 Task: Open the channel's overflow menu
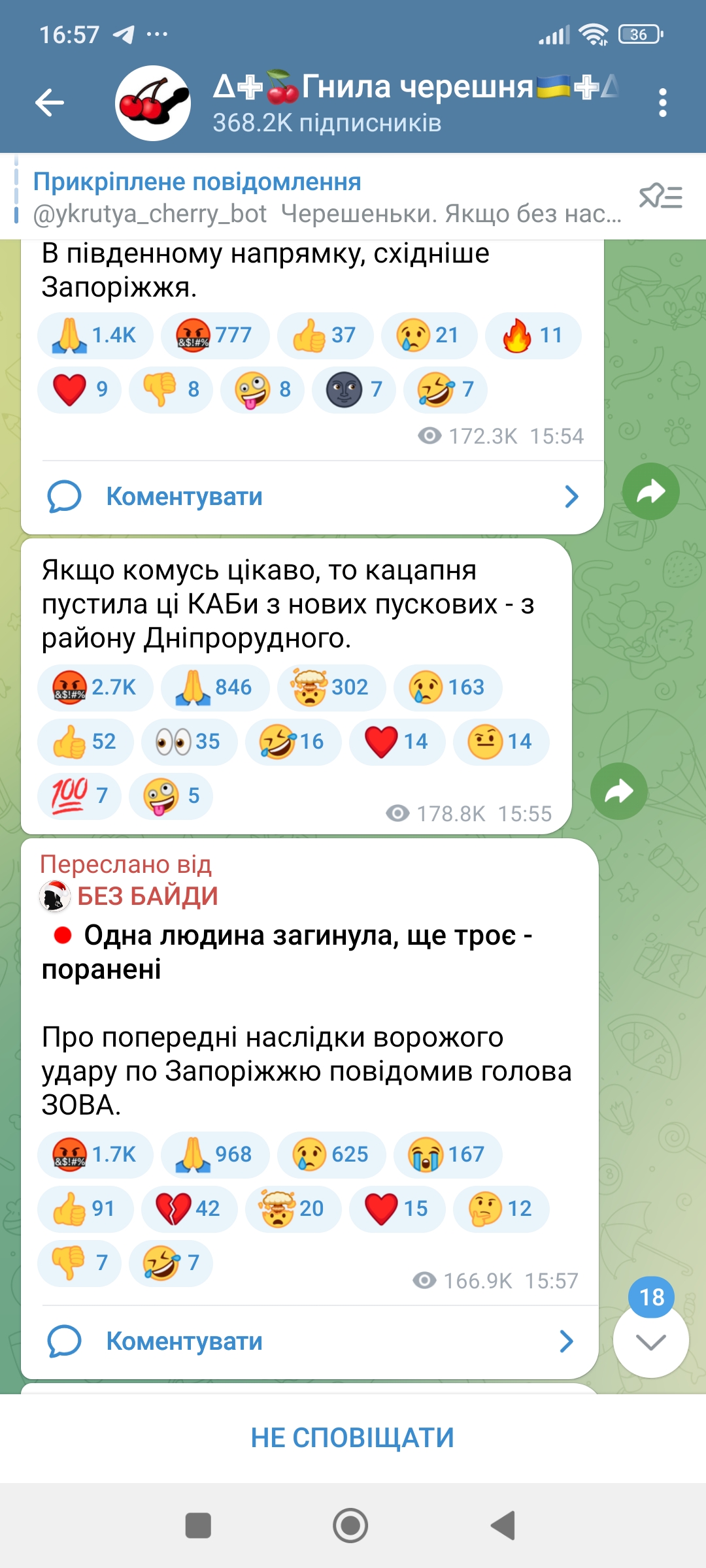[x=663, y=103]
